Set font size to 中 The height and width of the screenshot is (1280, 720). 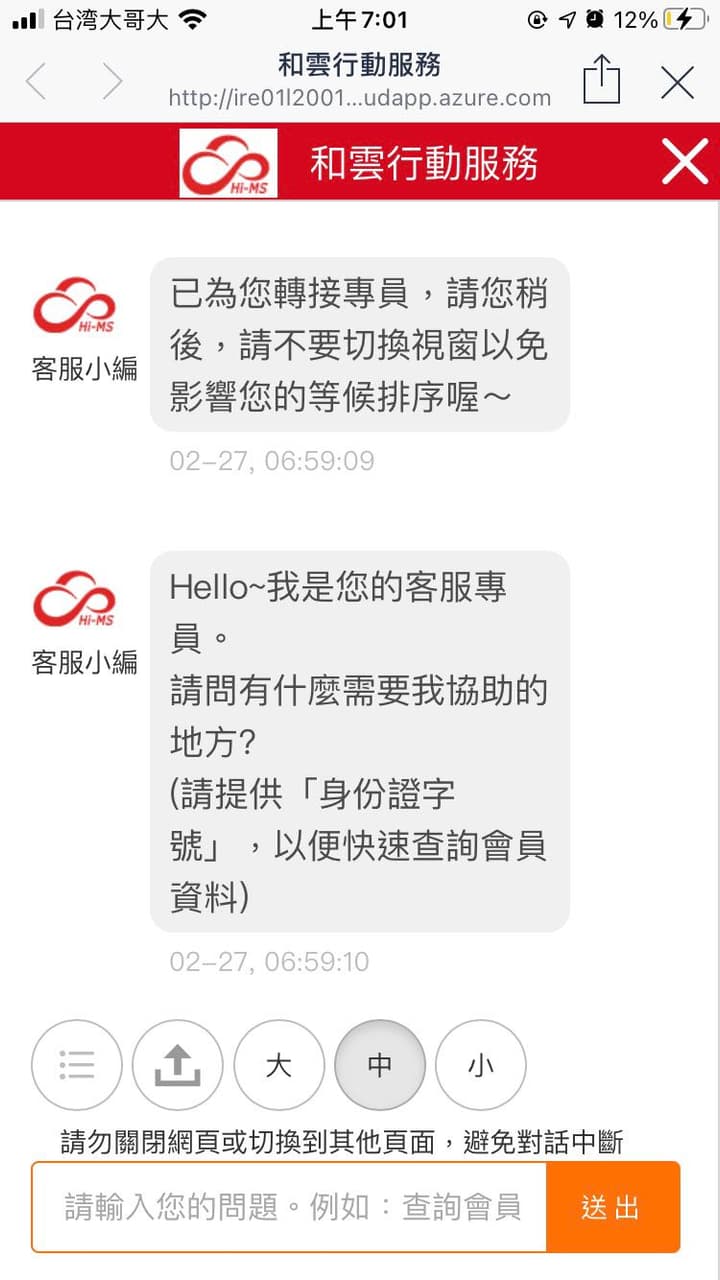tap(380, 1065)
